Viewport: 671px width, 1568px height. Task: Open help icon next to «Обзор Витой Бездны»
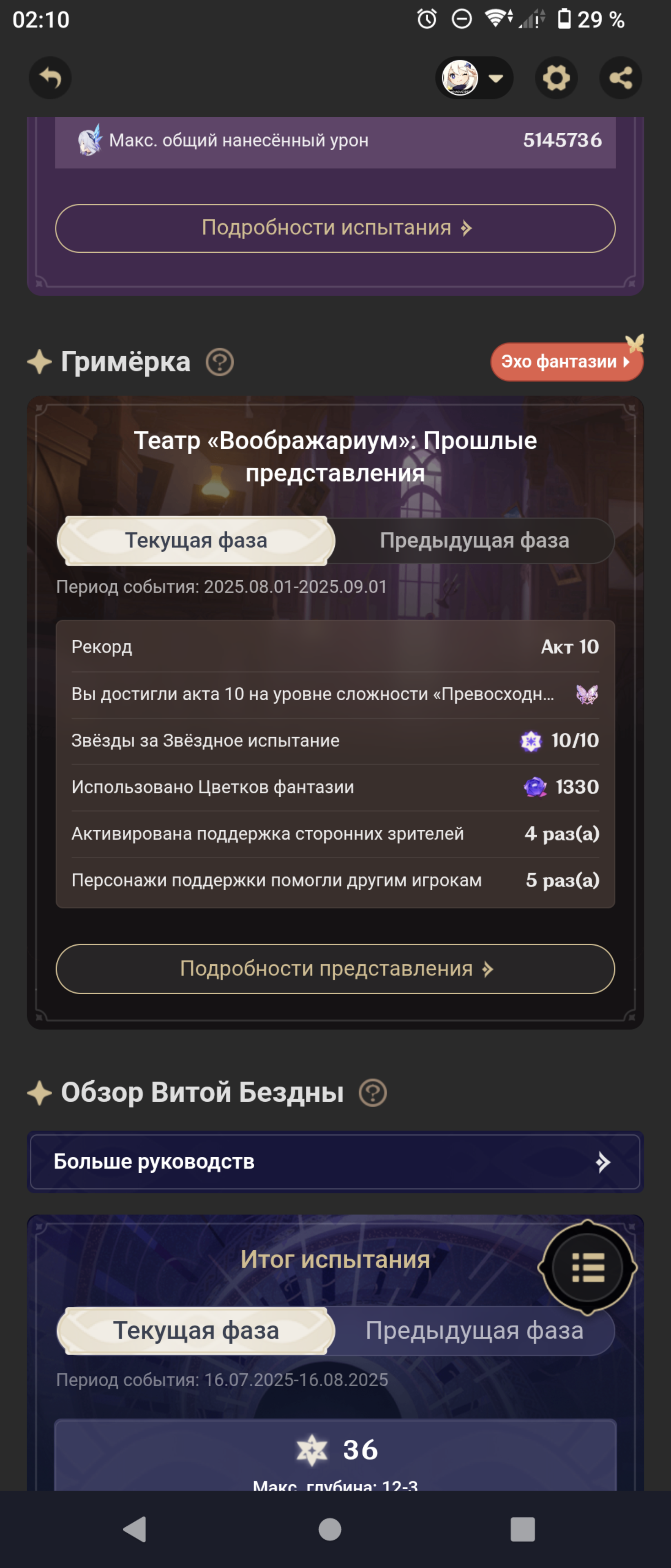point(373,1093)
